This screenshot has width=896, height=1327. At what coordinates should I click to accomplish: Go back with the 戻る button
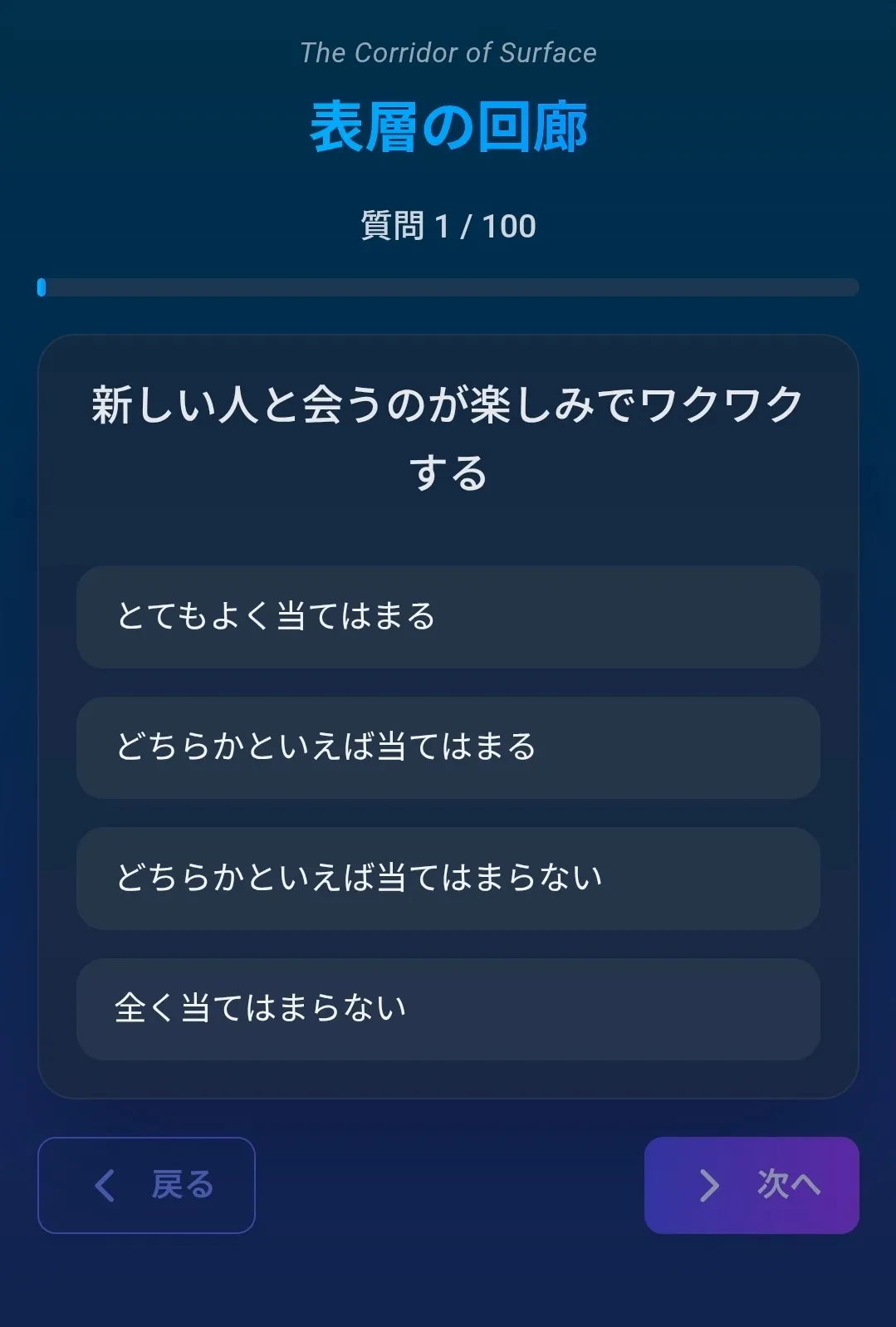pos(146,1185)
